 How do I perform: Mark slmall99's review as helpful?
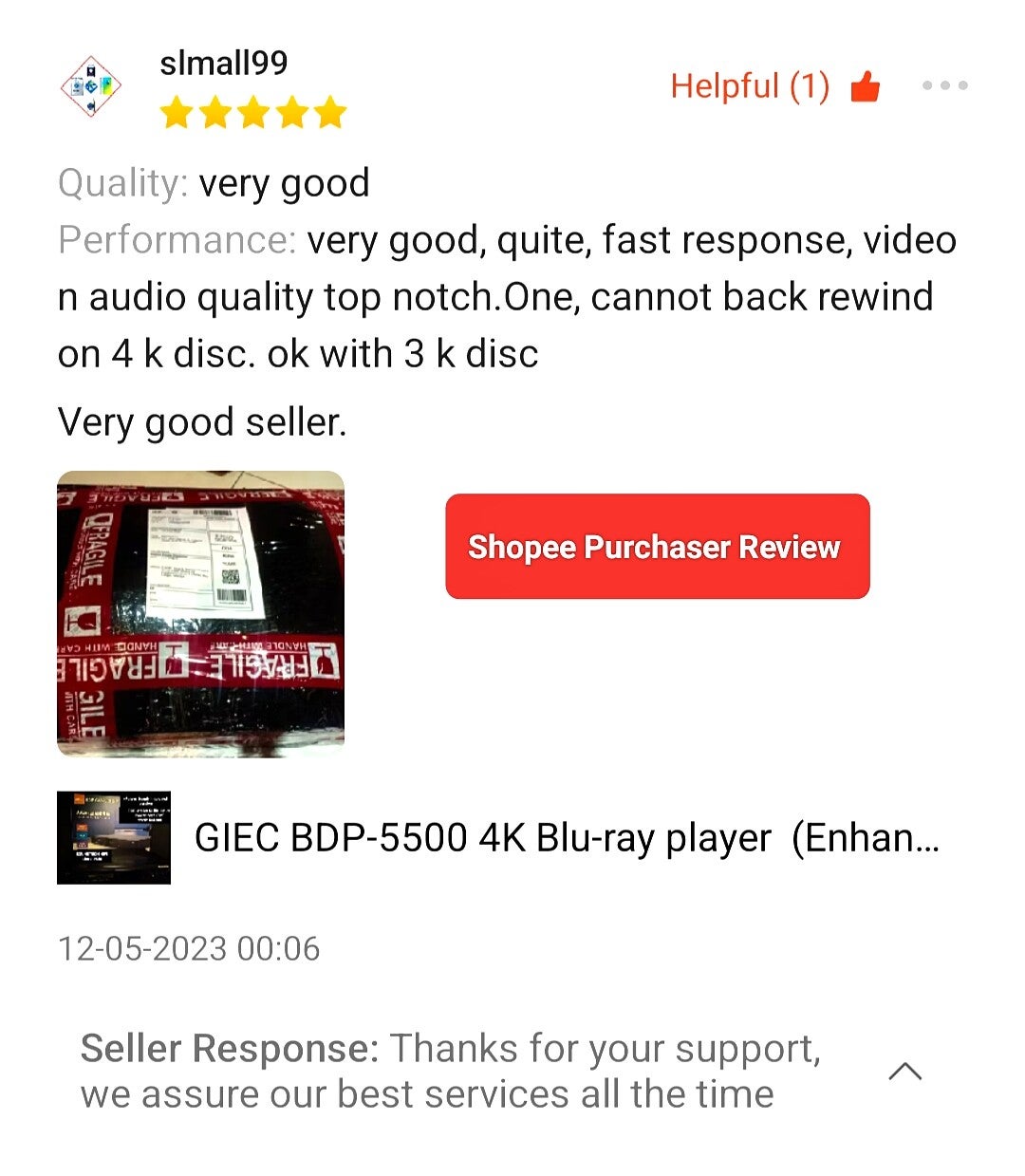866,87
